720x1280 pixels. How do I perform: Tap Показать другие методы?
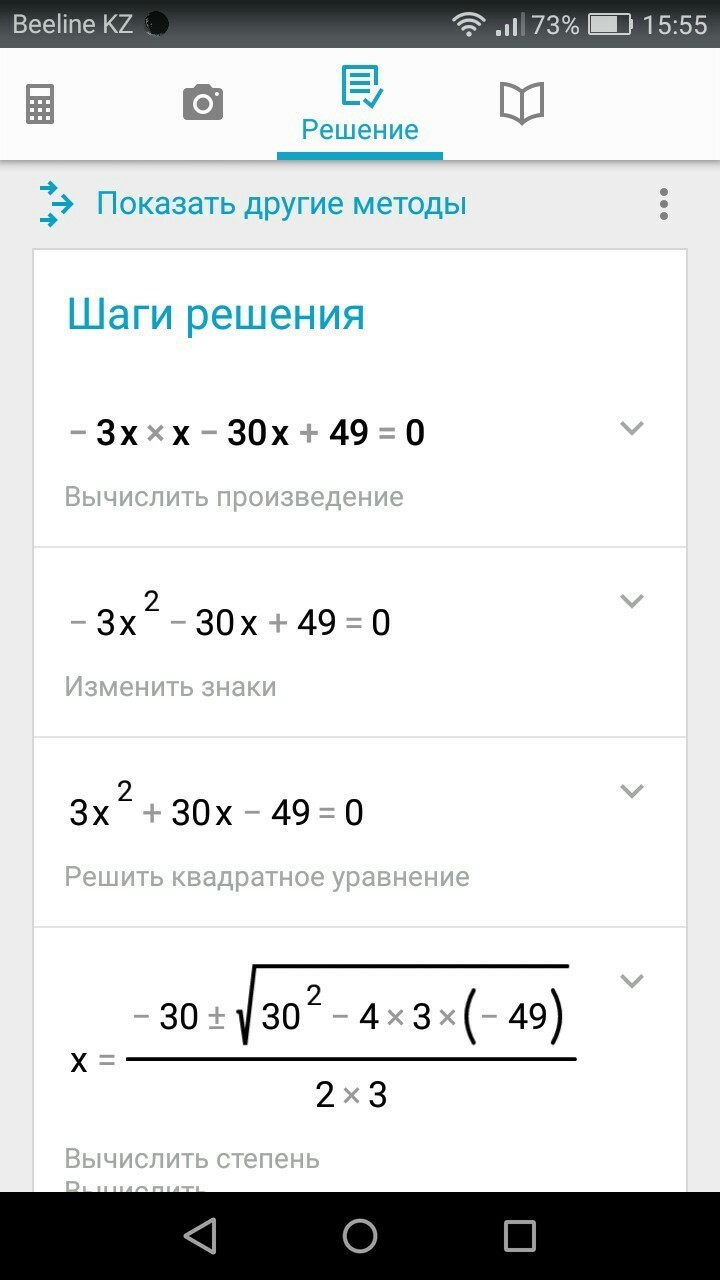pyautogui.click(x=281, y=204)
